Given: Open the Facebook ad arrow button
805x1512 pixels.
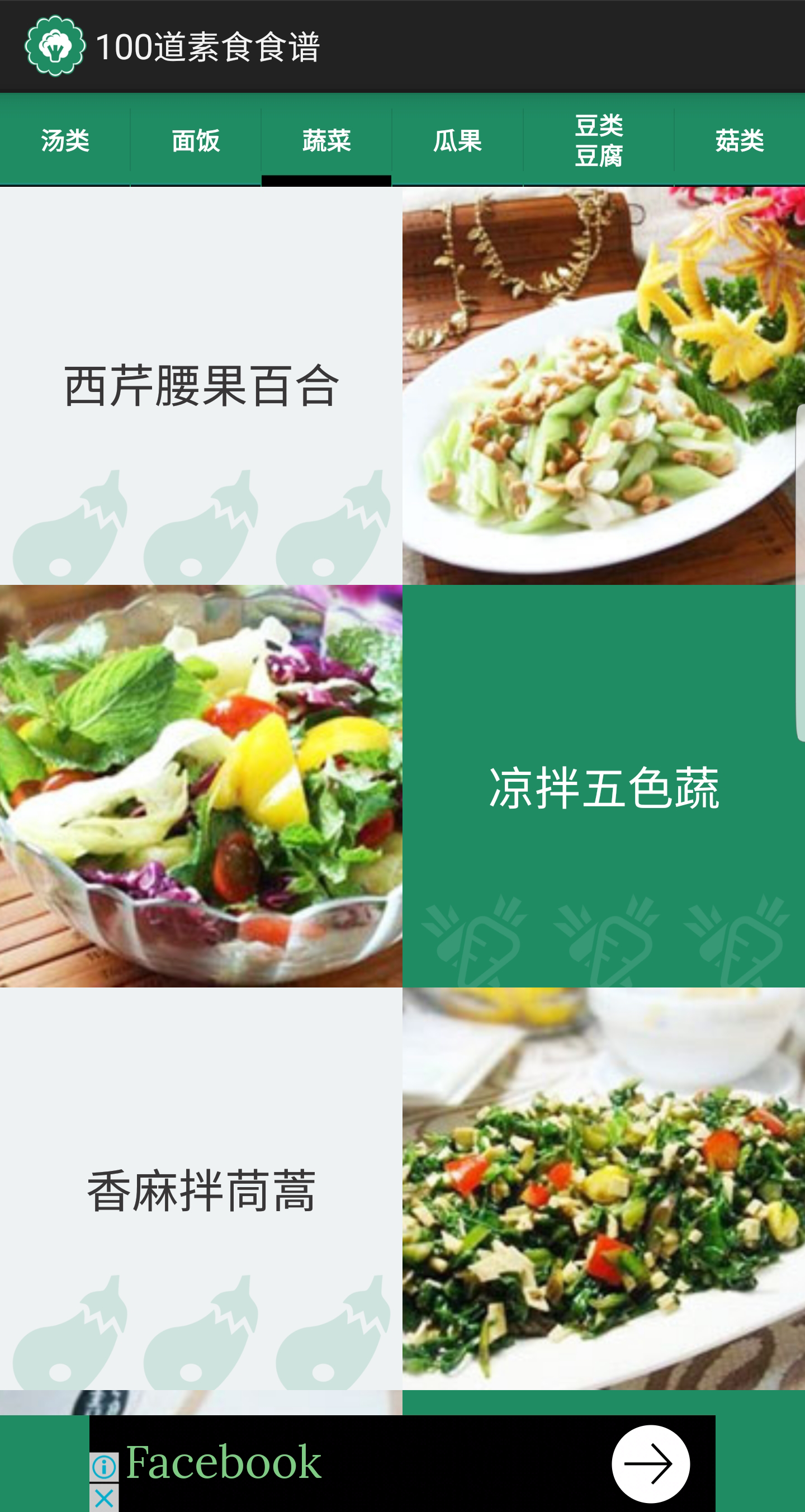Looking at the screenshot, I should coord(650,1464).
